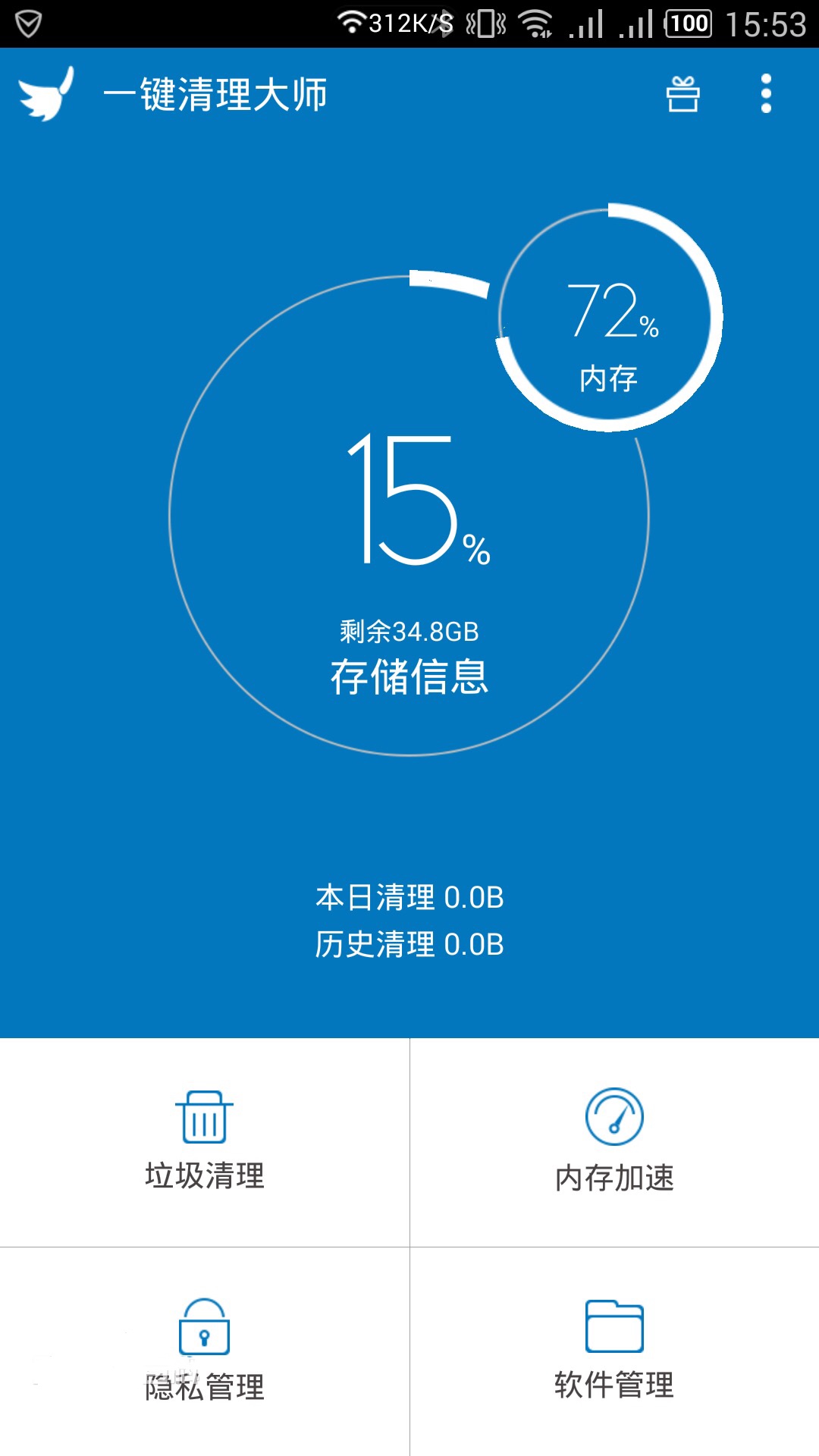Click 本日清理 0.0B statistics text
This screenshot has height=1456, width=819.
(x=409, y=899)
